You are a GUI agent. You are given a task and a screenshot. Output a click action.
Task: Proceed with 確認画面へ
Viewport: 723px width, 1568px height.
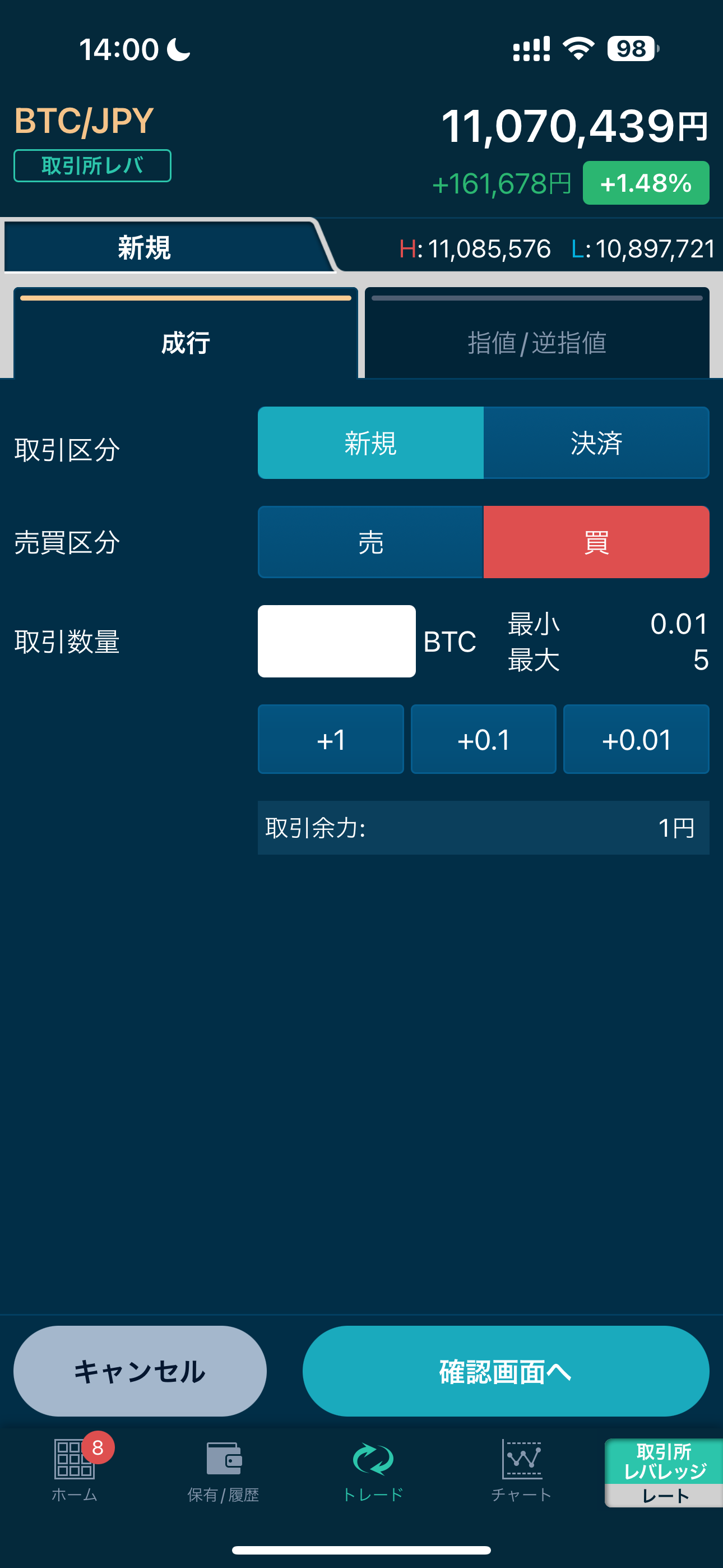click(506, 1371)
